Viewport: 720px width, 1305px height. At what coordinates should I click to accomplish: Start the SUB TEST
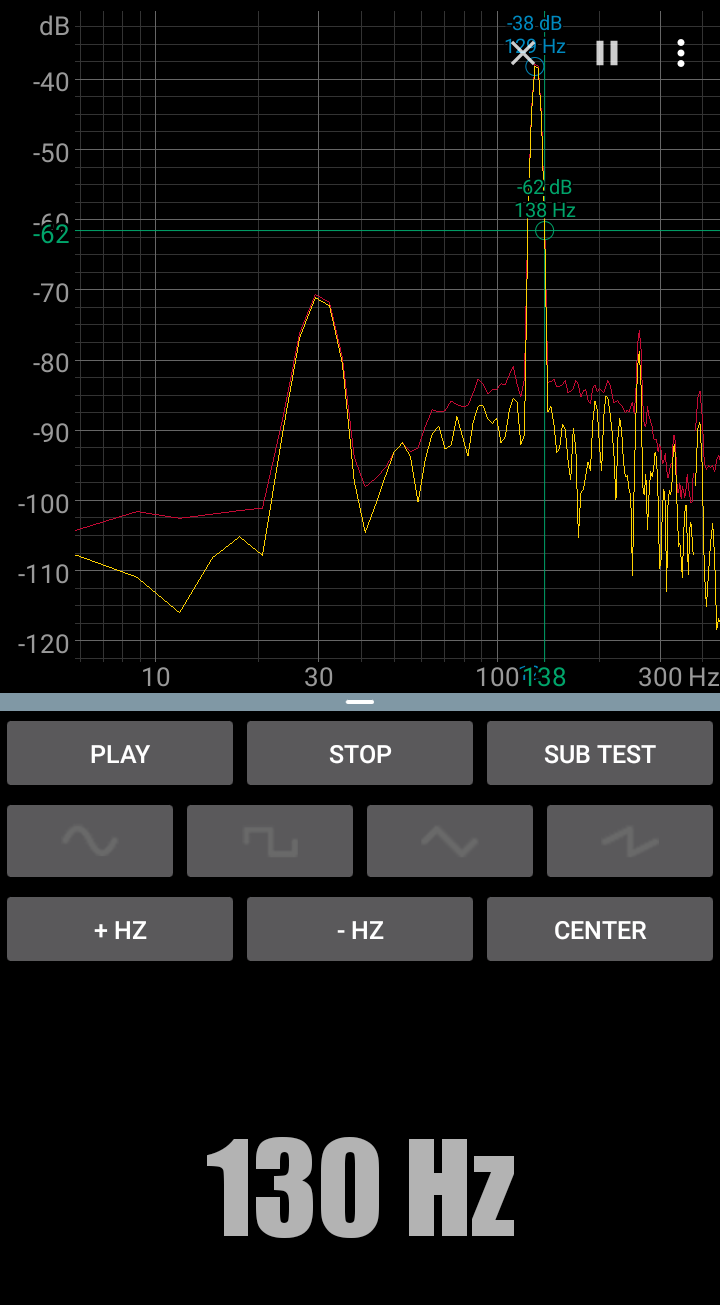pos(600,754)
